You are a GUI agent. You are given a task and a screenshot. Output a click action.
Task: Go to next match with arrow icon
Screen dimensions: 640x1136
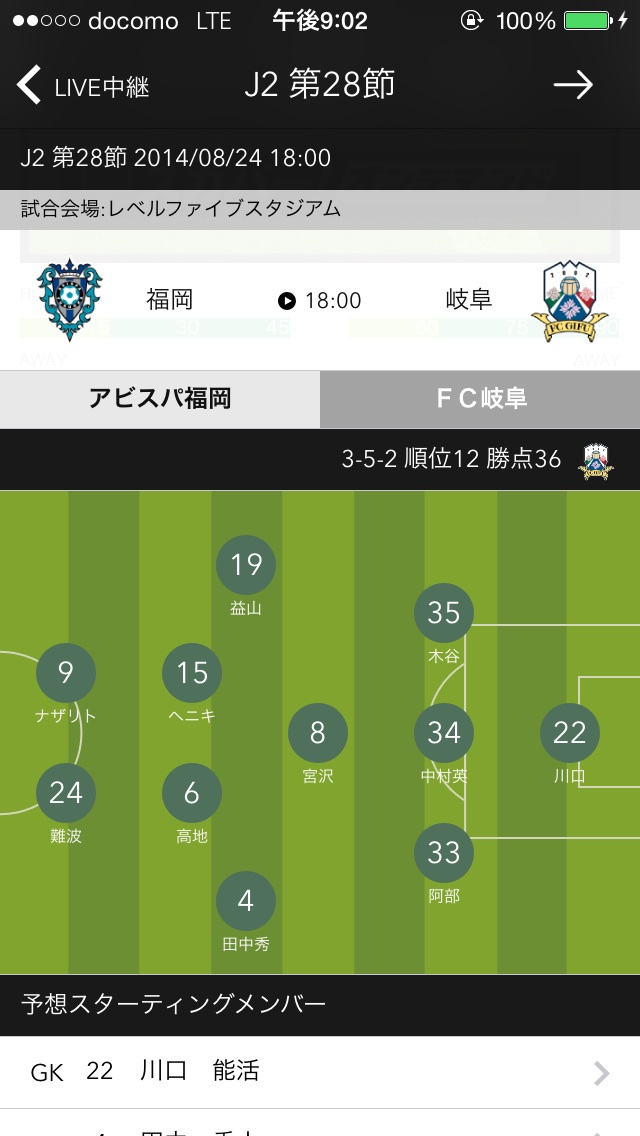[573, 85]
